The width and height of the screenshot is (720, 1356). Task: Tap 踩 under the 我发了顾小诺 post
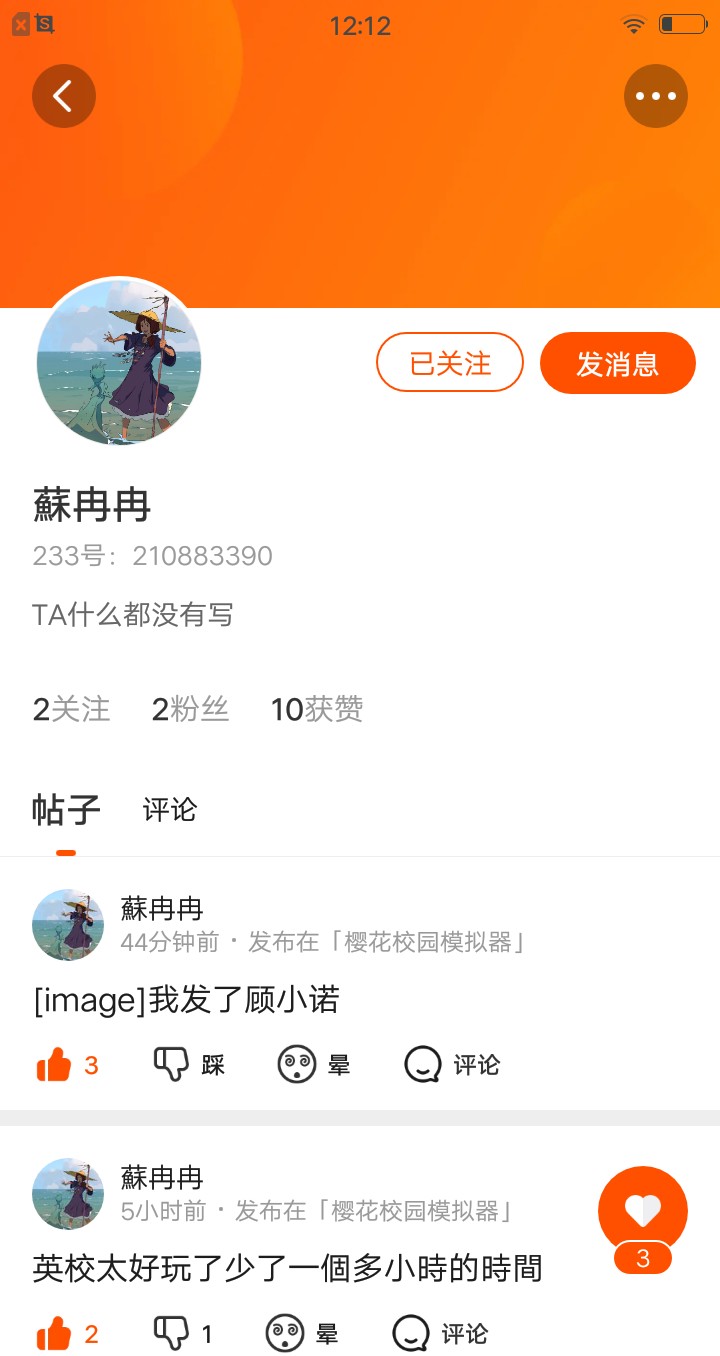click(x=188, y=1065)
